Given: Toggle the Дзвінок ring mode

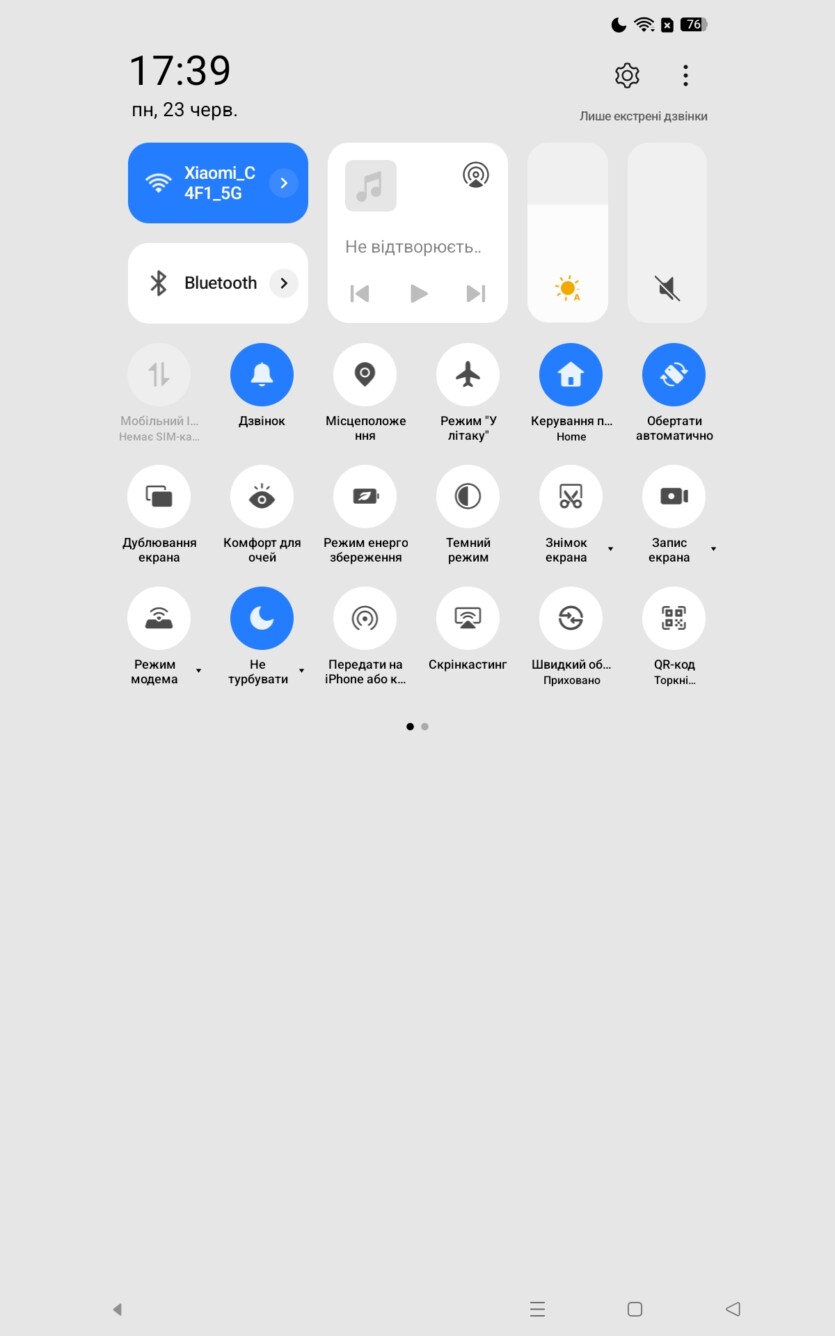Looking at the screenshot, I should pyautogui.click(x=262, y=375).
